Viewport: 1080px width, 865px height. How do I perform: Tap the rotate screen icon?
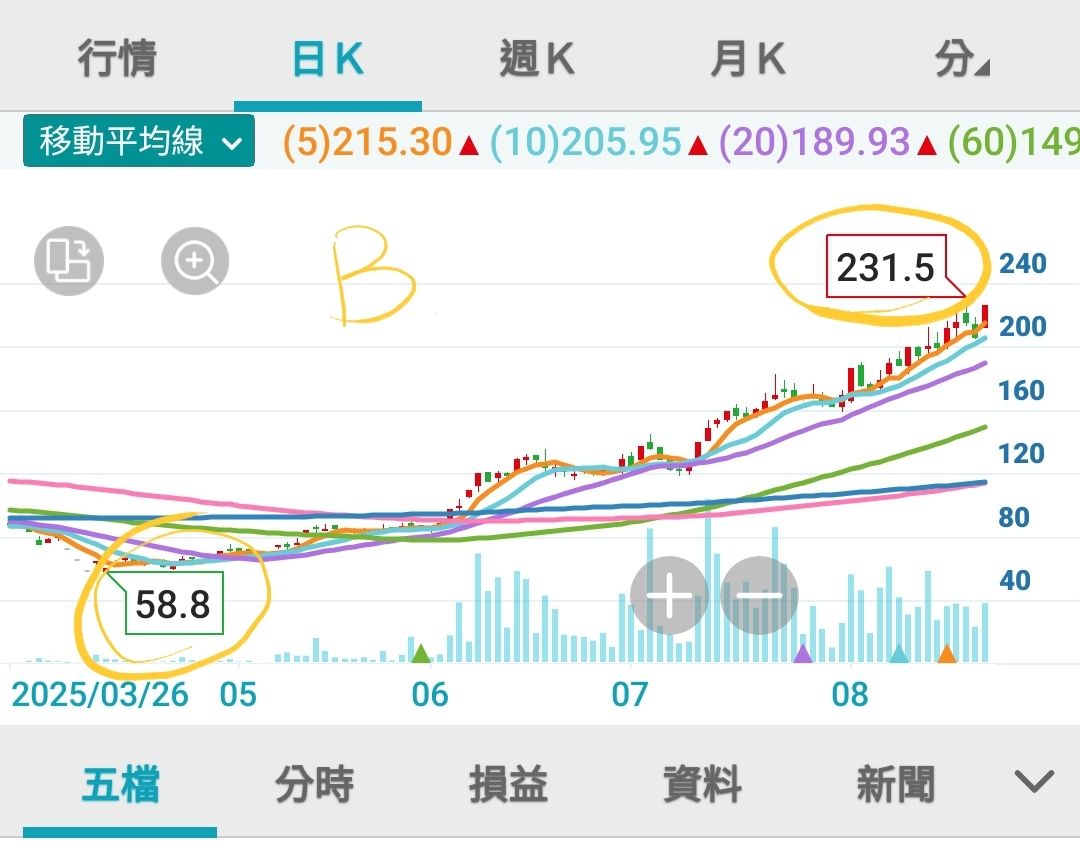tap(69, 262)
